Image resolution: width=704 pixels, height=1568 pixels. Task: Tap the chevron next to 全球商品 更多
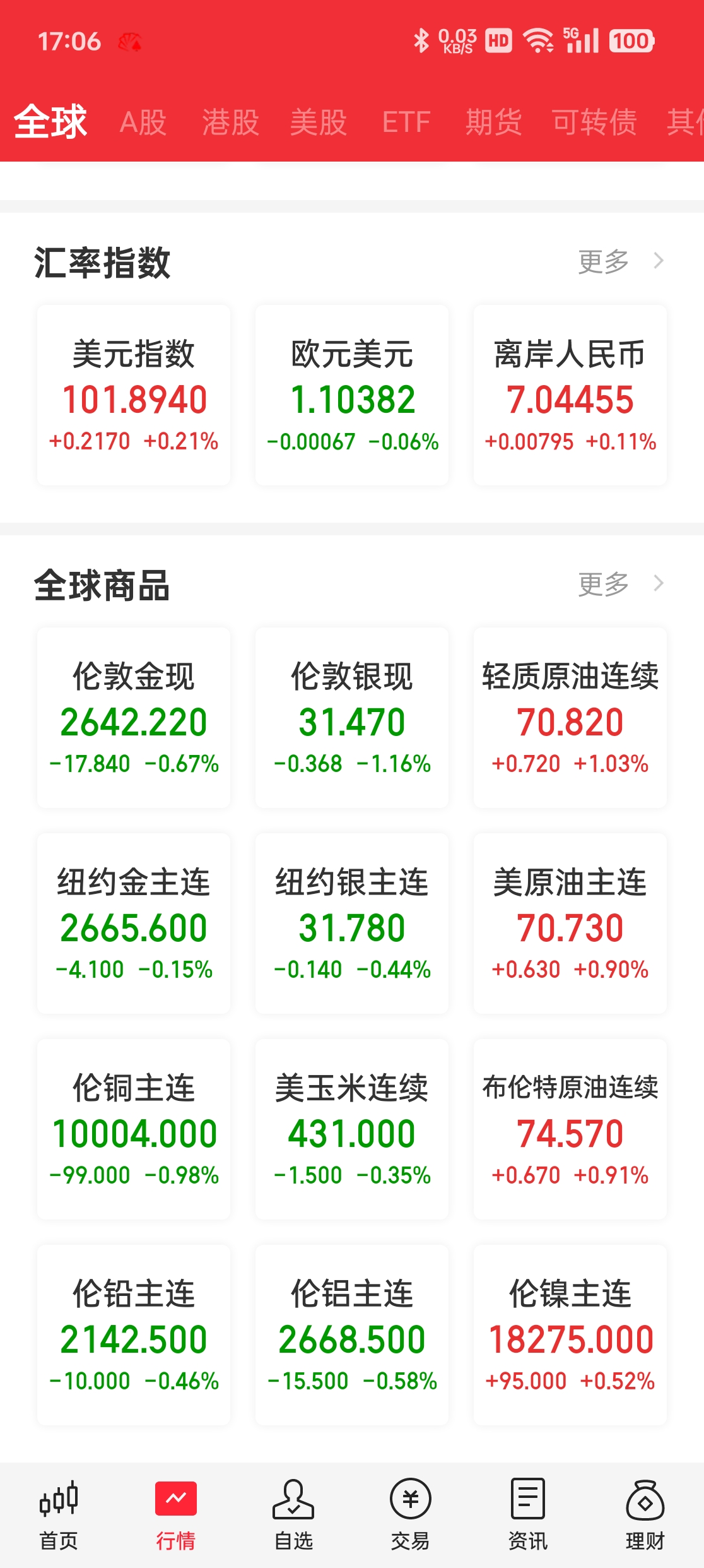pyautogui.click(x=658, y=584)
